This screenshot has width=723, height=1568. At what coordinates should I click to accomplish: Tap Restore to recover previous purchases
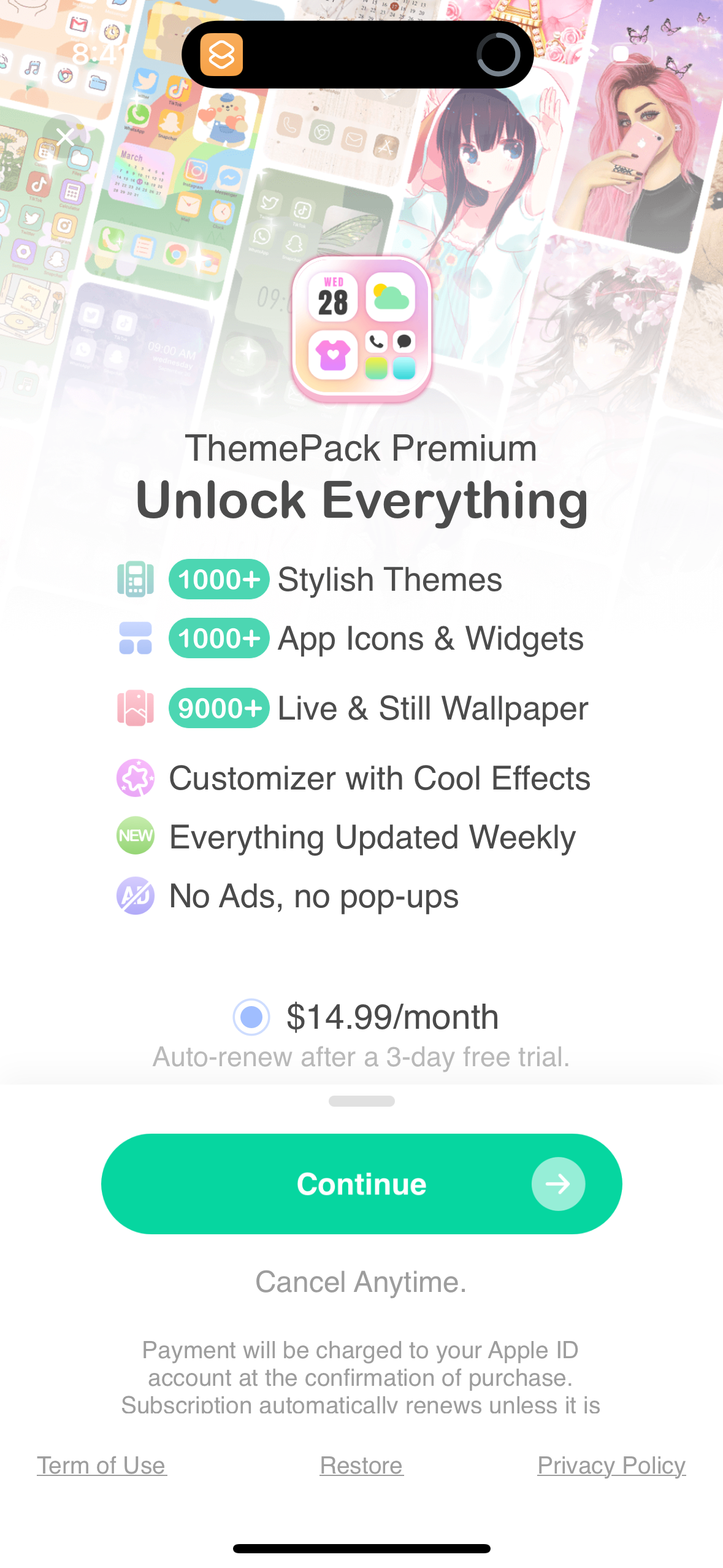point(361,1465)
